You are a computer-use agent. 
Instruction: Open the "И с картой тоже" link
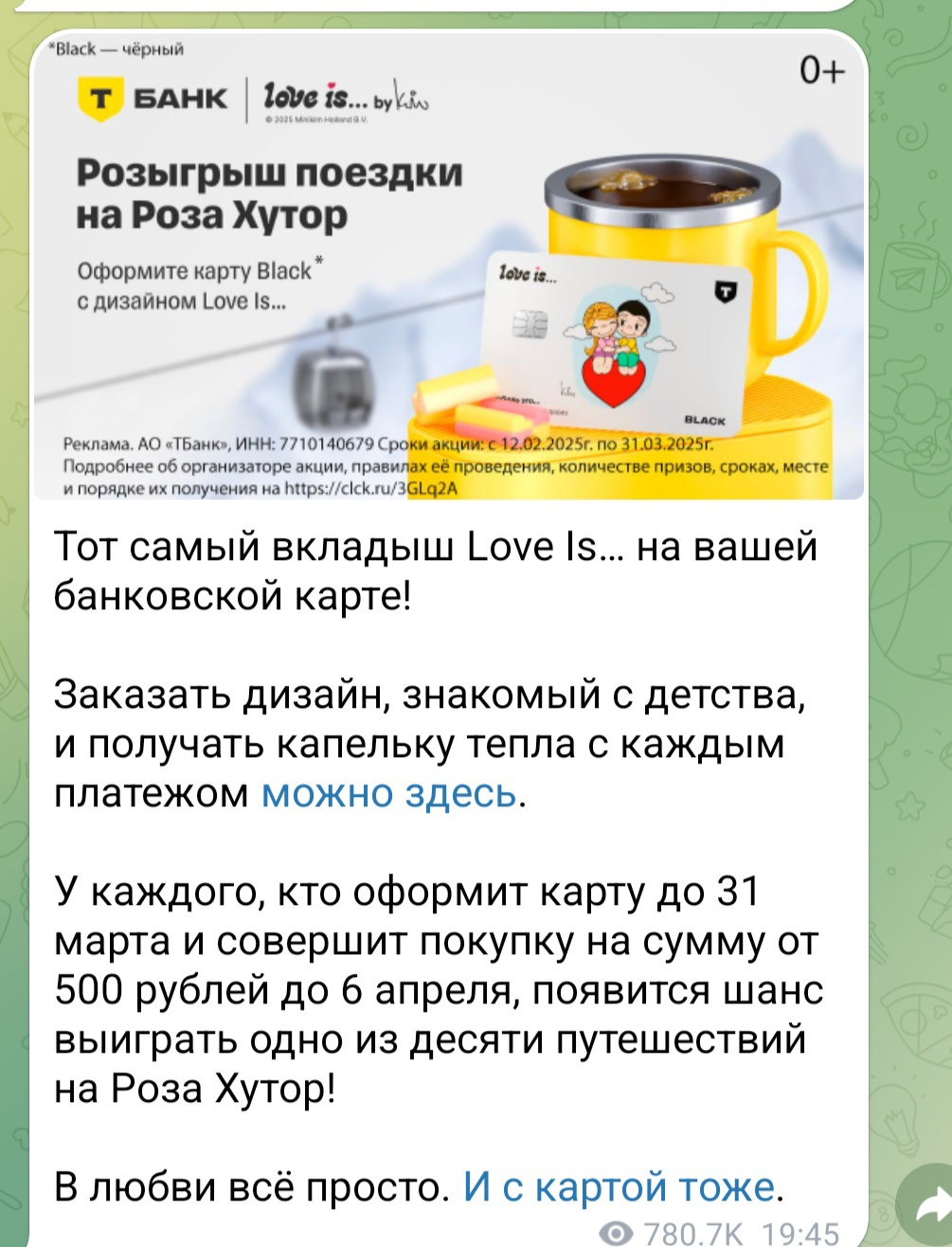[619, 1186]
